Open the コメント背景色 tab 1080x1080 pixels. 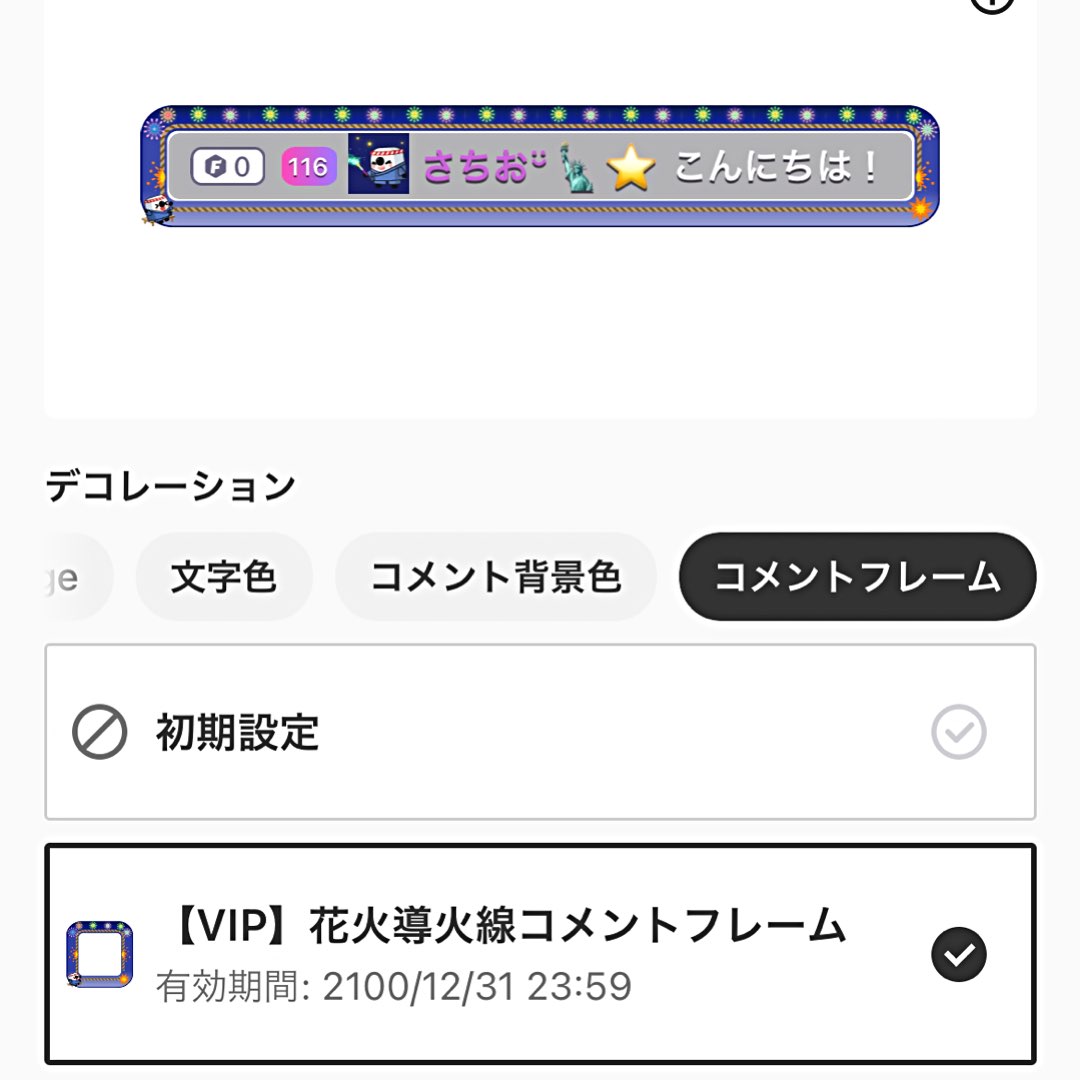pyautogui.click(x=496, y=577)
